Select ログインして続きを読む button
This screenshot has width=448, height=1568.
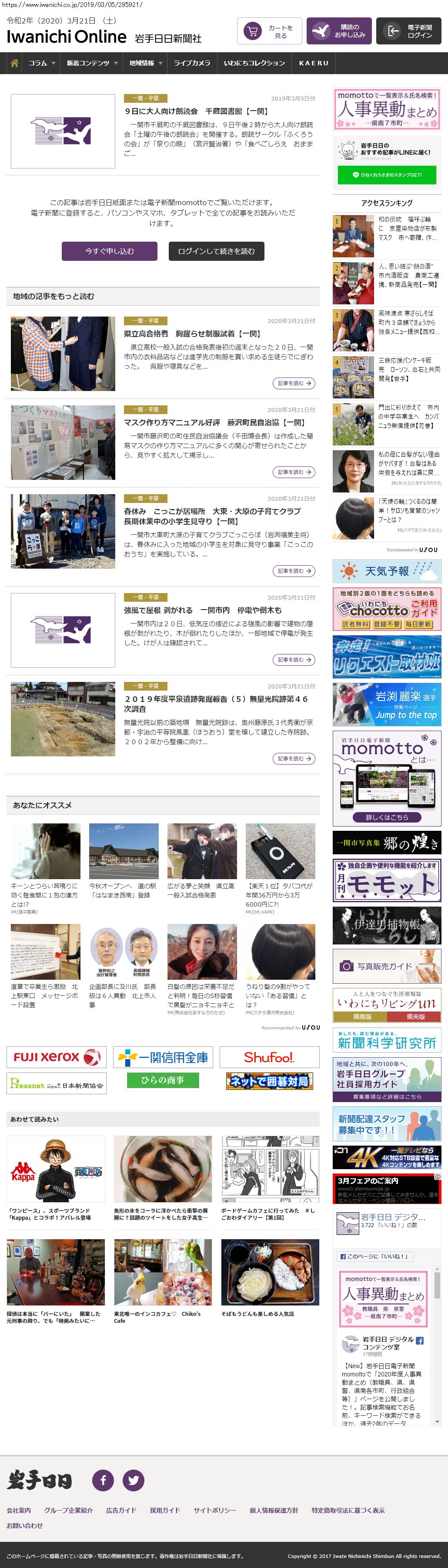[217, 251]
